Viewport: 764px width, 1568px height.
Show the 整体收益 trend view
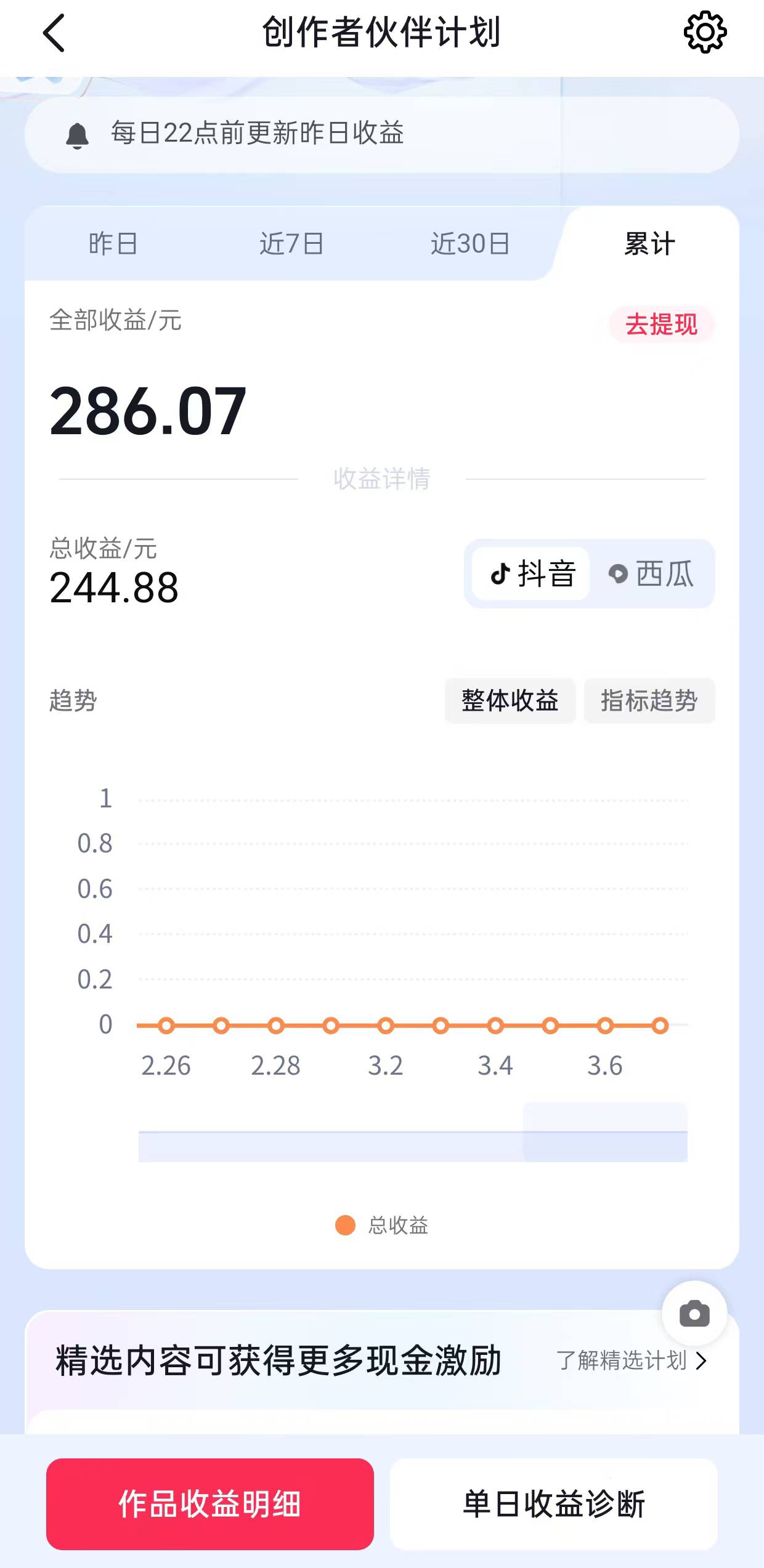pyautogui.click(x=510, y=701)
